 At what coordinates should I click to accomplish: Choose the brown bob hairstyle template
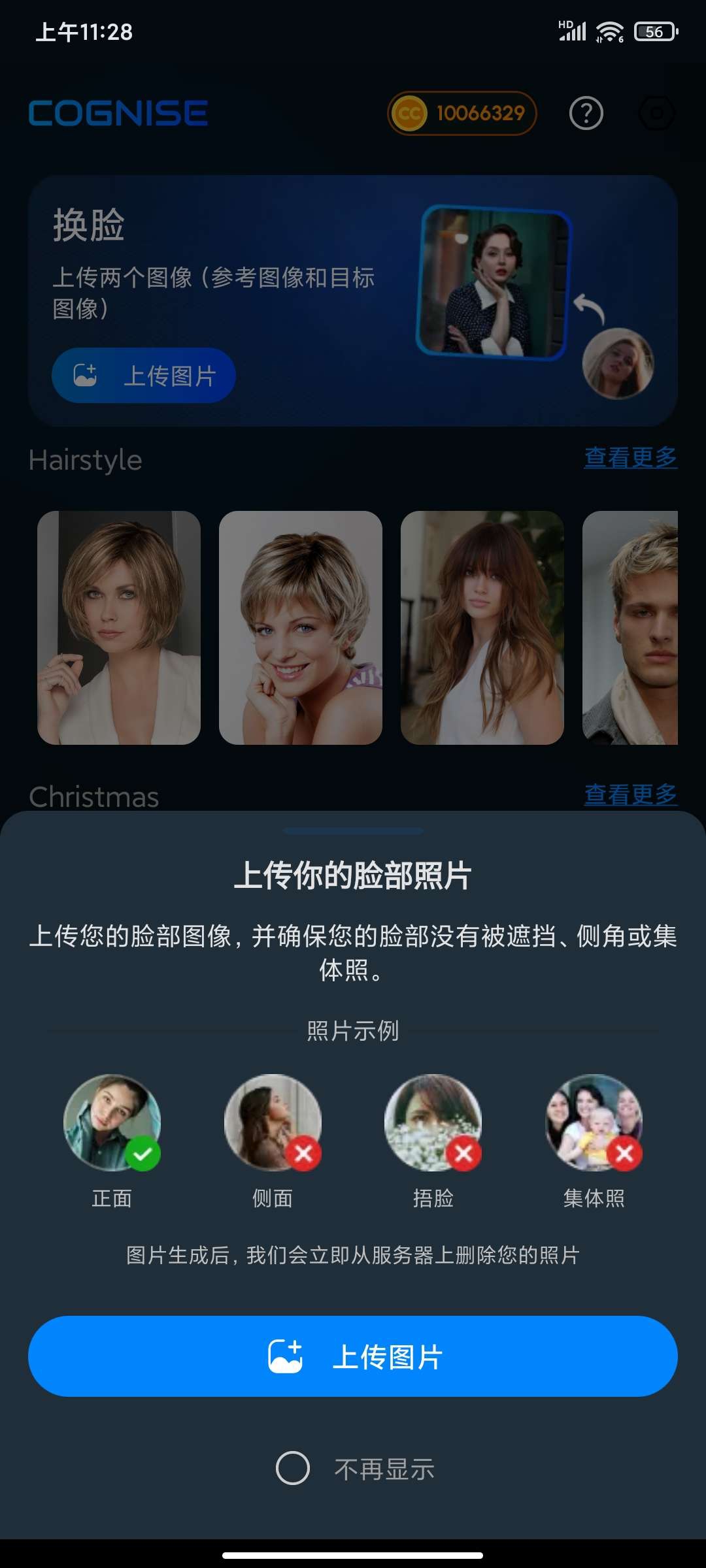[x=119, y=627]
